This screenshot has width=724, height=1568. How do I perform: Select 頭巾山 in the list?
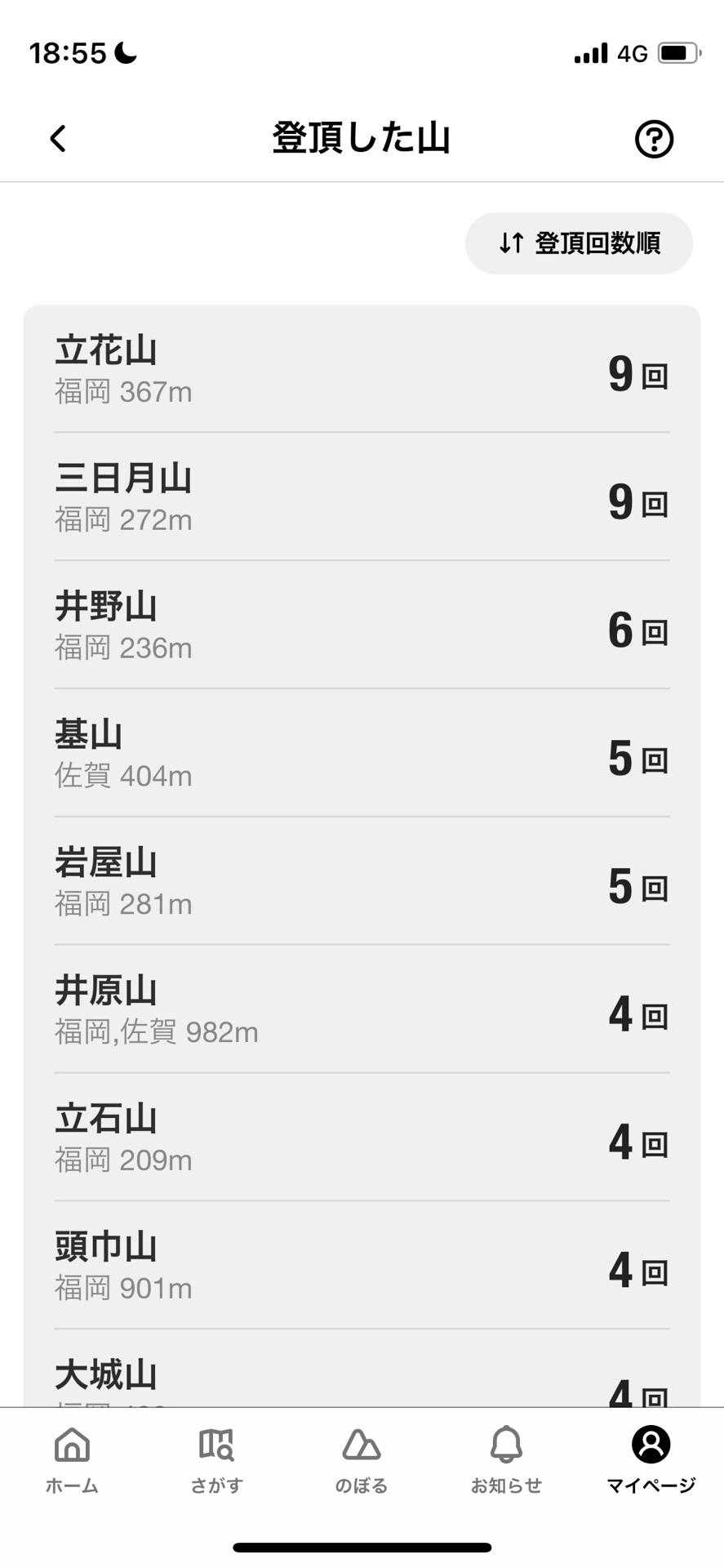point(362,1265)
